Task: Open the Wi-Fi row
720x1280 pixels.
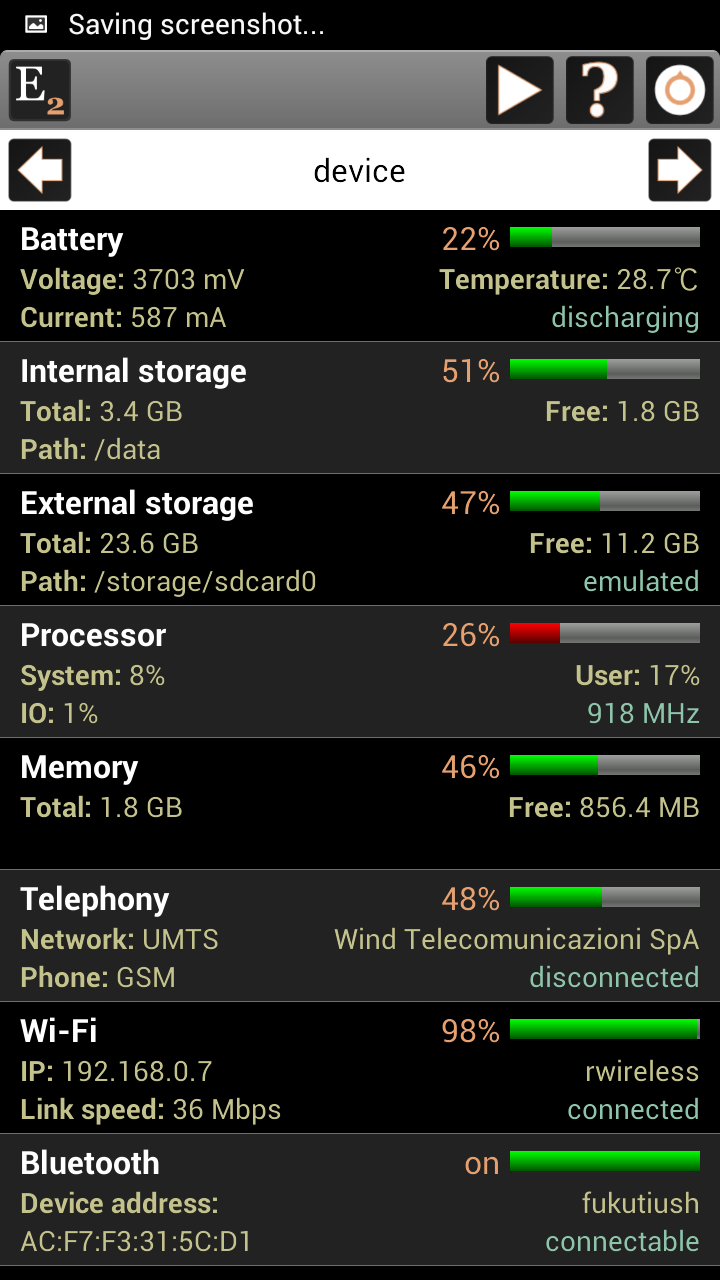Action: (360, 1068)
